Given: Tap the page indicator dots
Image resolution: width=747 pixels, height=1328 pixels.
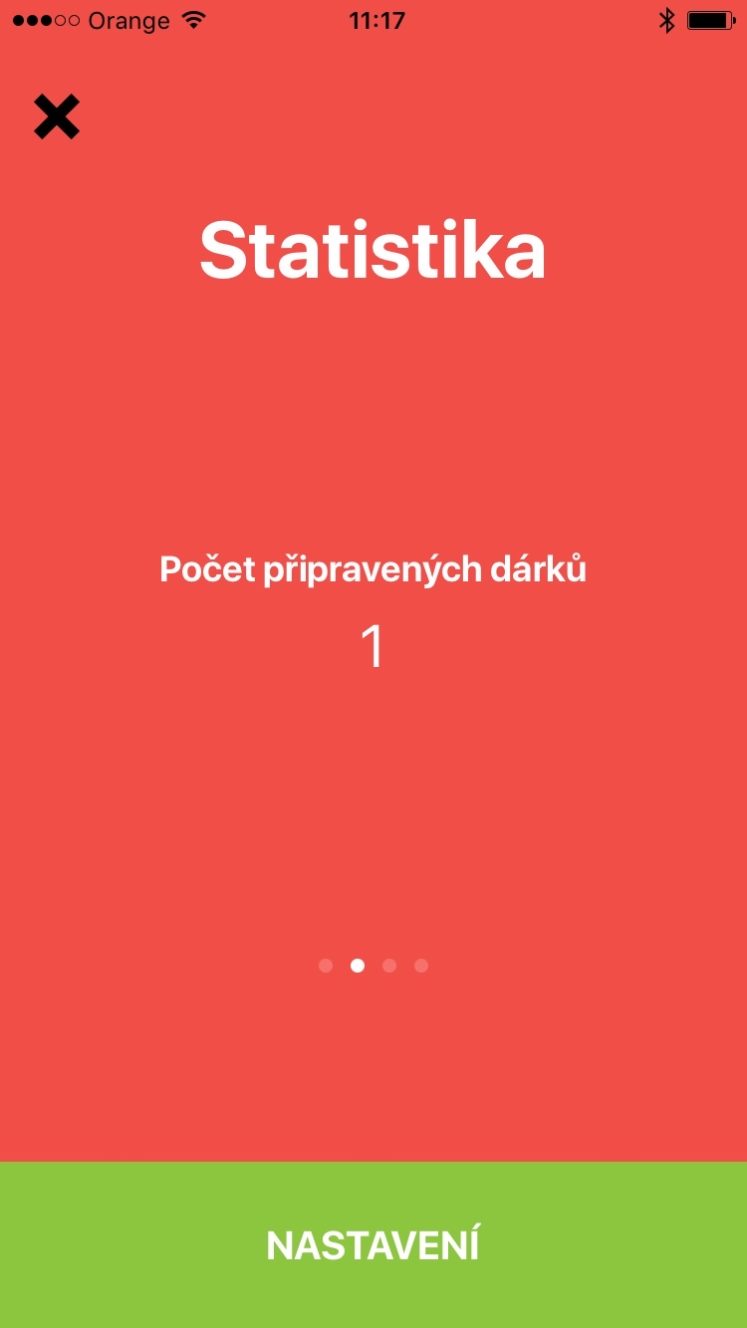Looking at the screenshot, I should [373, 965].
